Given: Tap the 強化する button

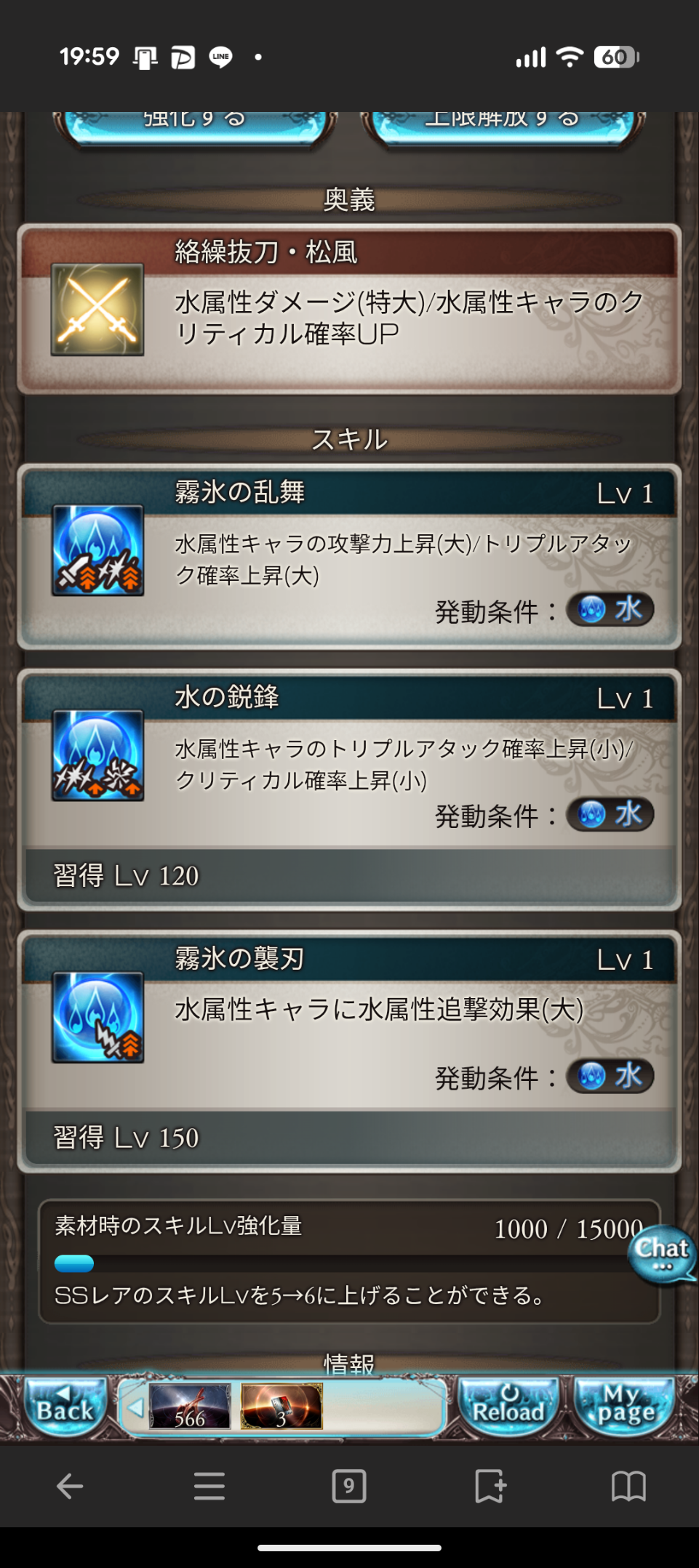Looking at the screenshot, I should (194, 124).
